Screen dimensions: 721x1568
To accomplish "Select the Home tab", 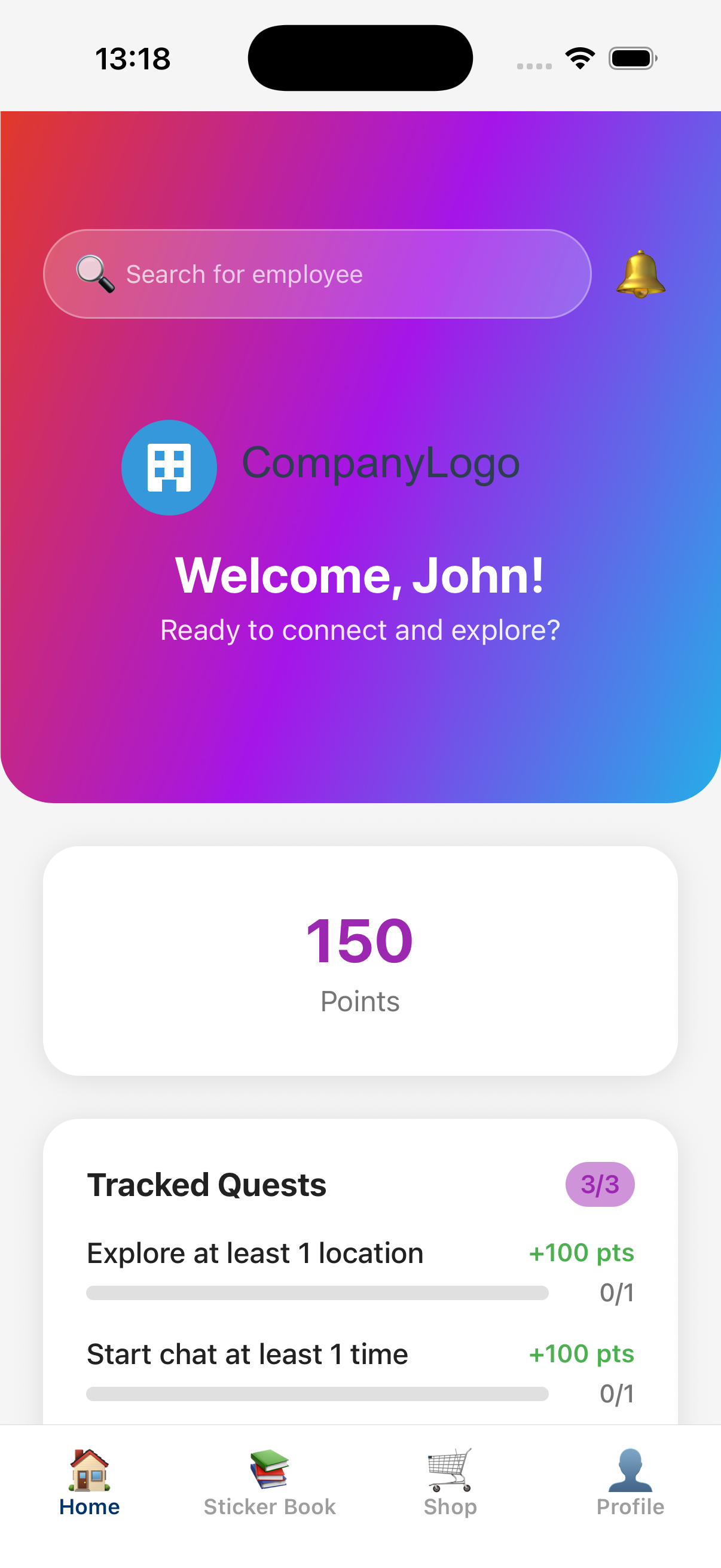I will point(90,1482).
